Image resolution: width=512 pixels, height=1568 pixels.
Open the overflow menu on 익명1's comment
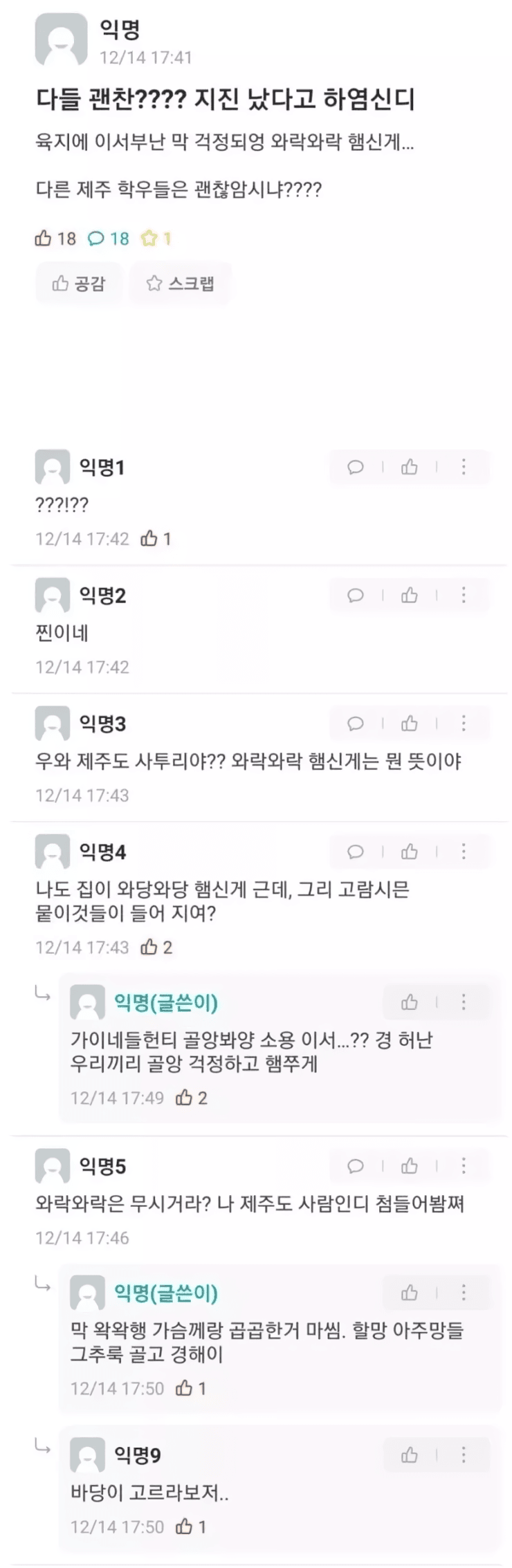(x=464, y=468)
